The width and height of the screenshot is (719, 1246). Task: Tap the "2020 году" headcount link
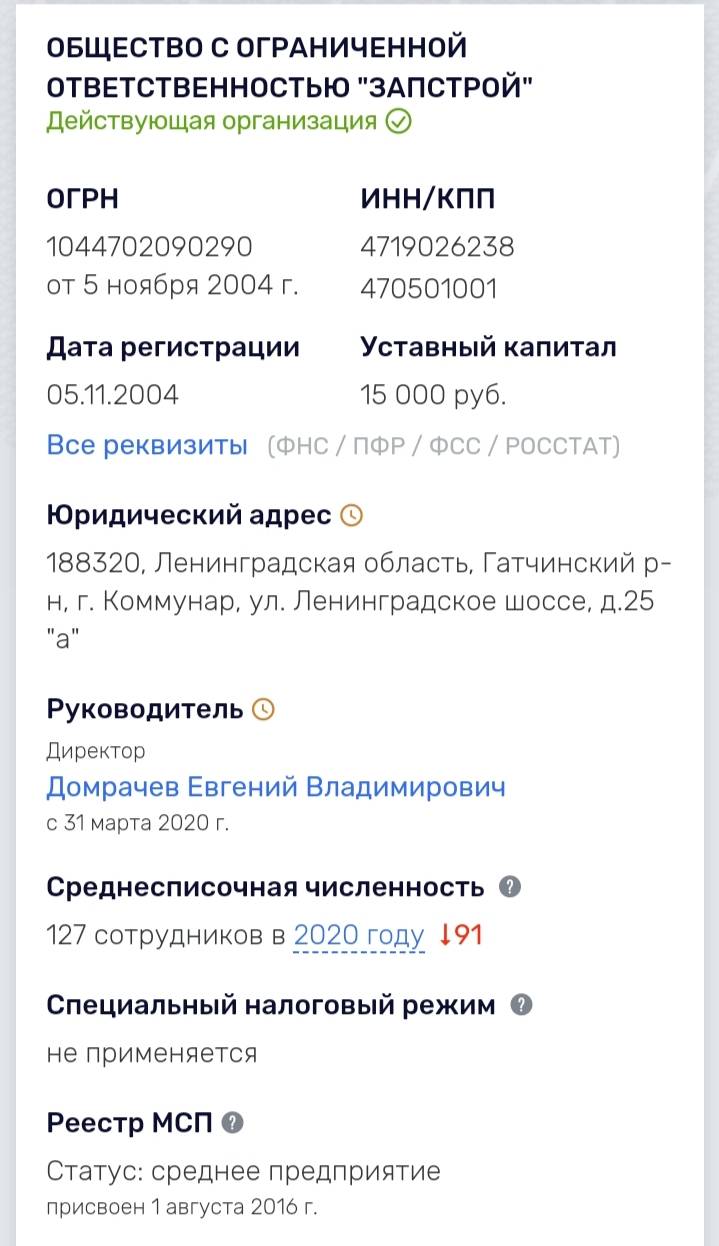coord(359,937)
